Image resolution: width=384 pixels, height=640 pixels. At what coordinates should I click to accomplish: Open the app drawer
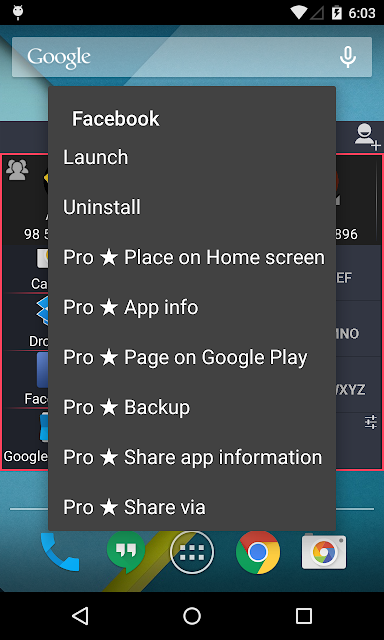192,552
